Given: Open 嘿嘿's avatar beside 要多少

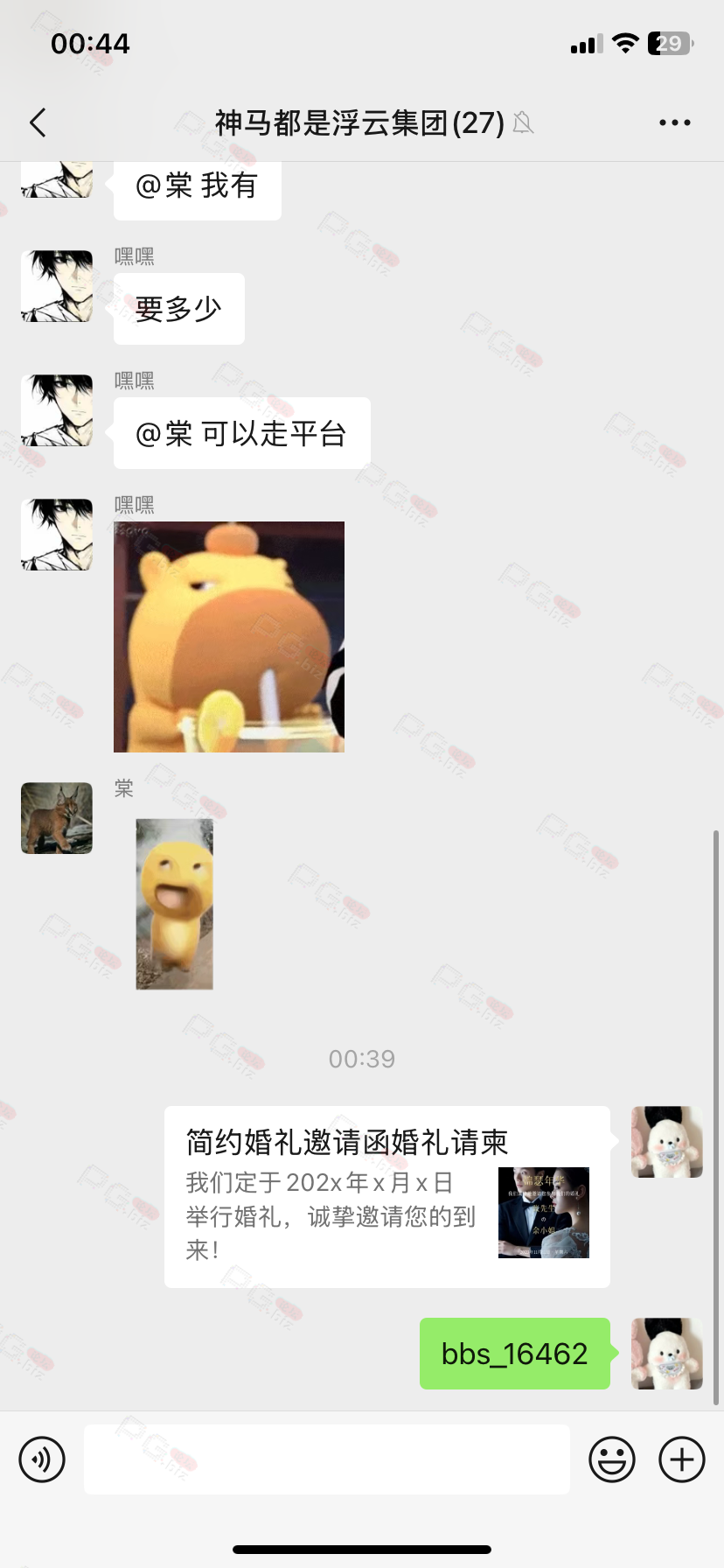Looking at the screenshot, I should (57, 286).
